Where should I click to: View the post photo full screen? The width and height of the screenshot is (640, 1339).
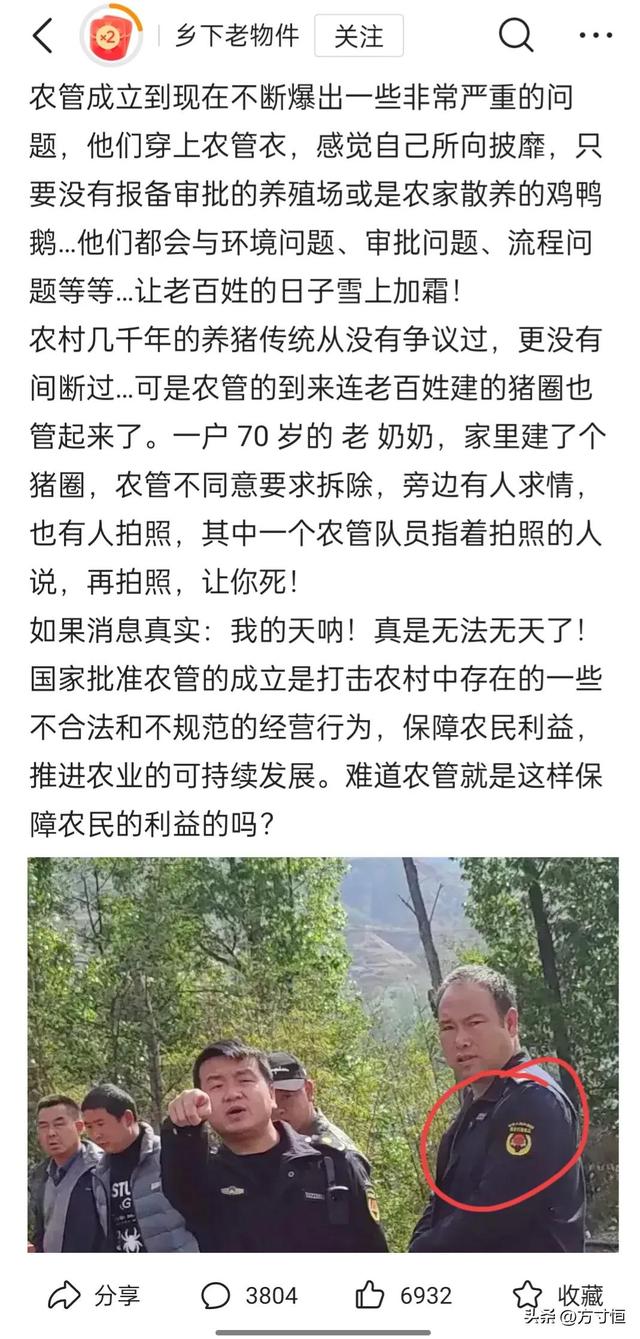pyautogui.click(x=323, y=1055)
